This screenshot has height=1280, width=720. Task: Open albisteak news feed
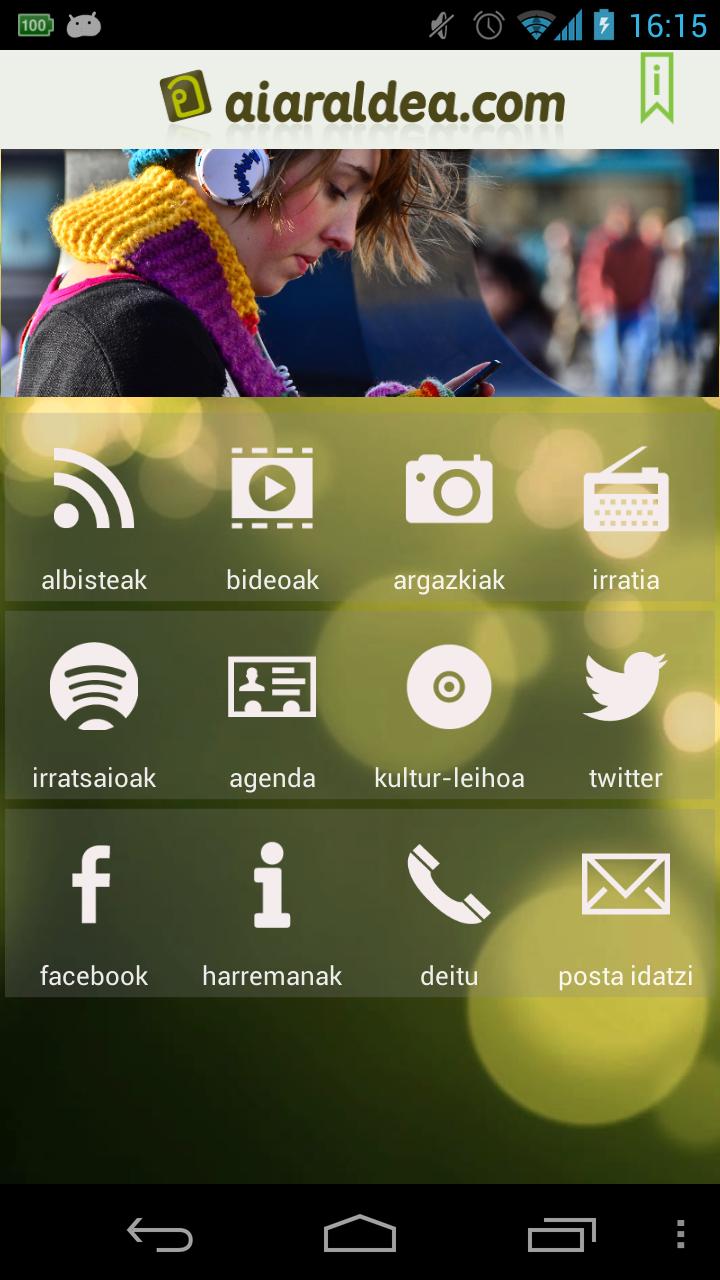click(x=94, y=510)
